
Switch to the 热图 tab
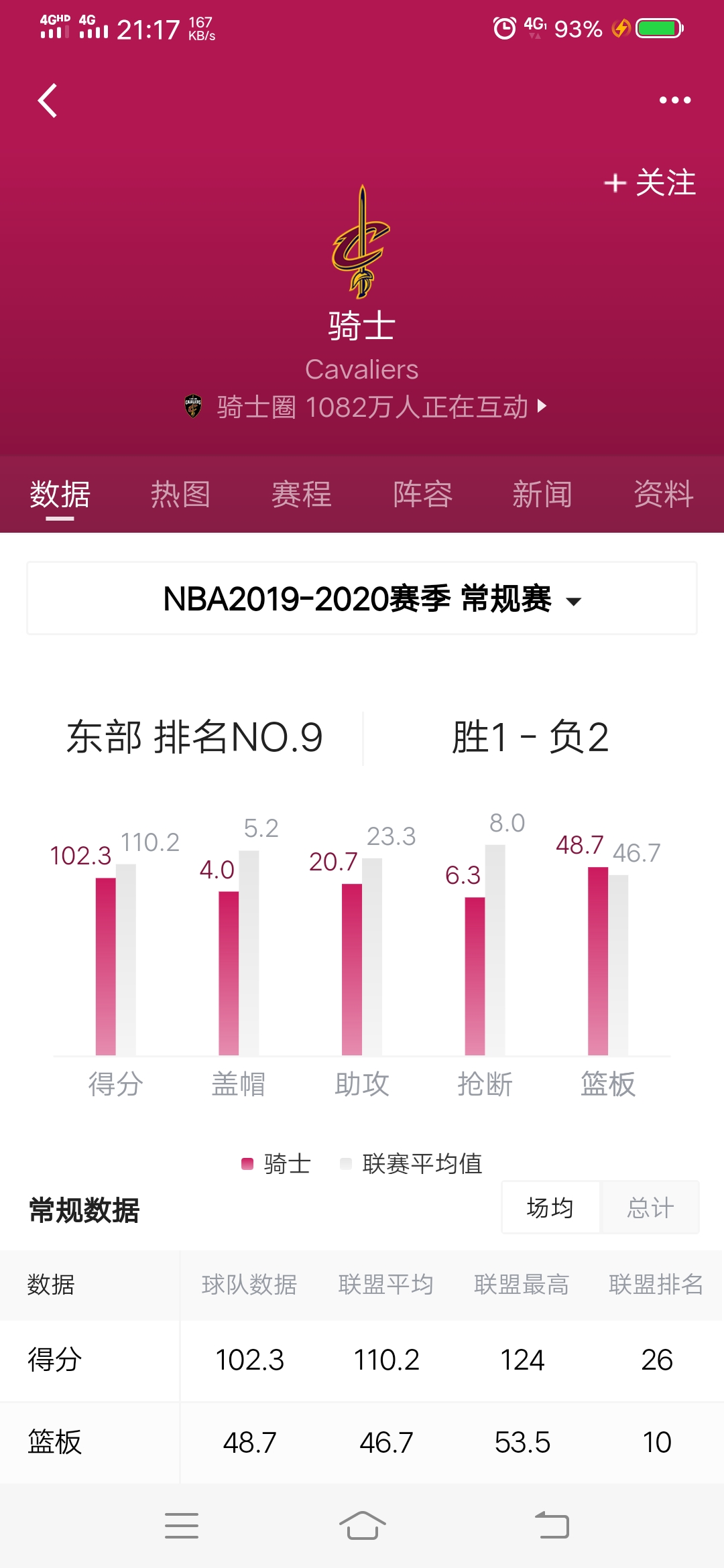(180, 495)
